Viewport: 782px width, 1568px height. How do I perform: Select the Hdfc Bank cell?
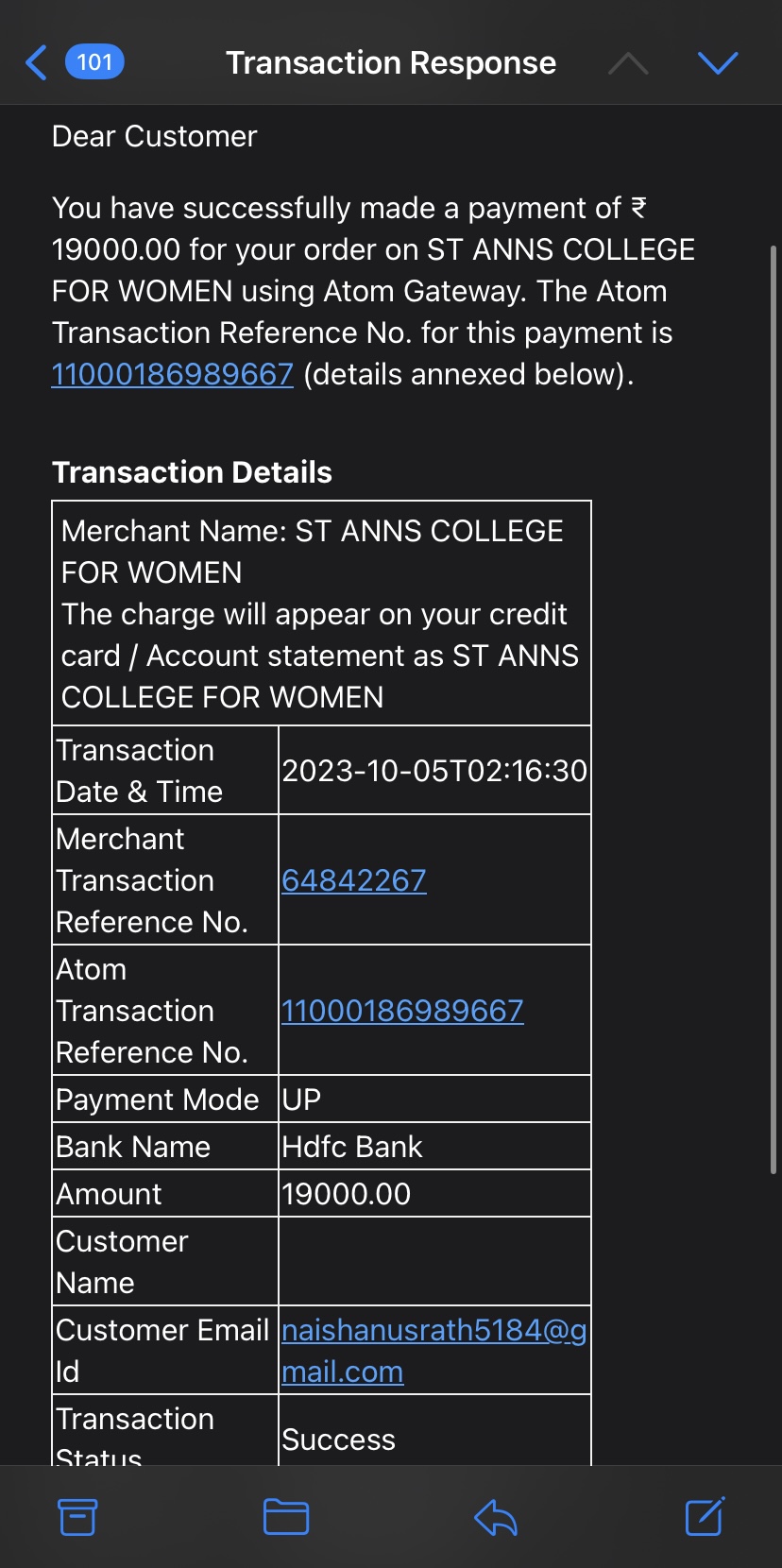[351, 1146]
